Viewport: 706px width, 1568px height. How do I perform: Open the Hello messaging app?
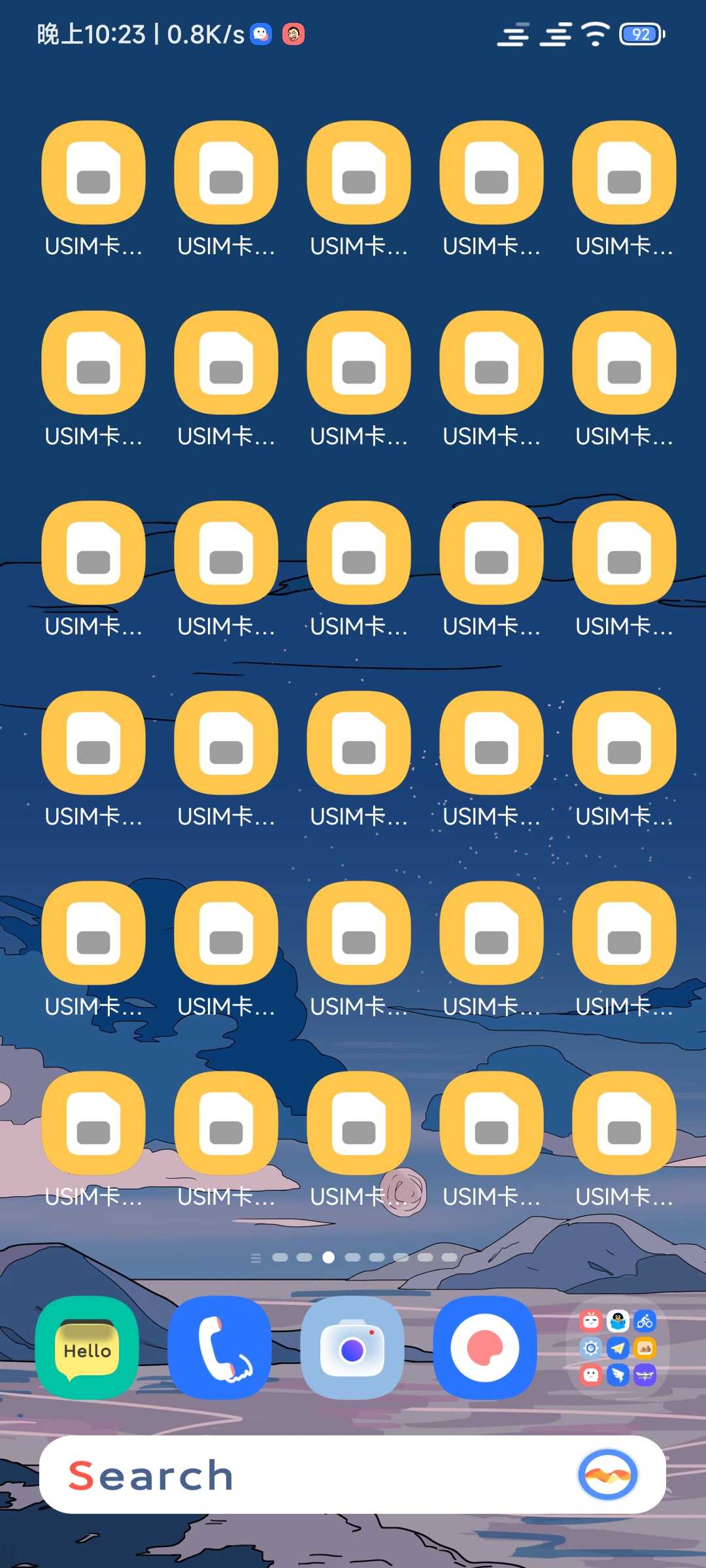(87, 1347)
